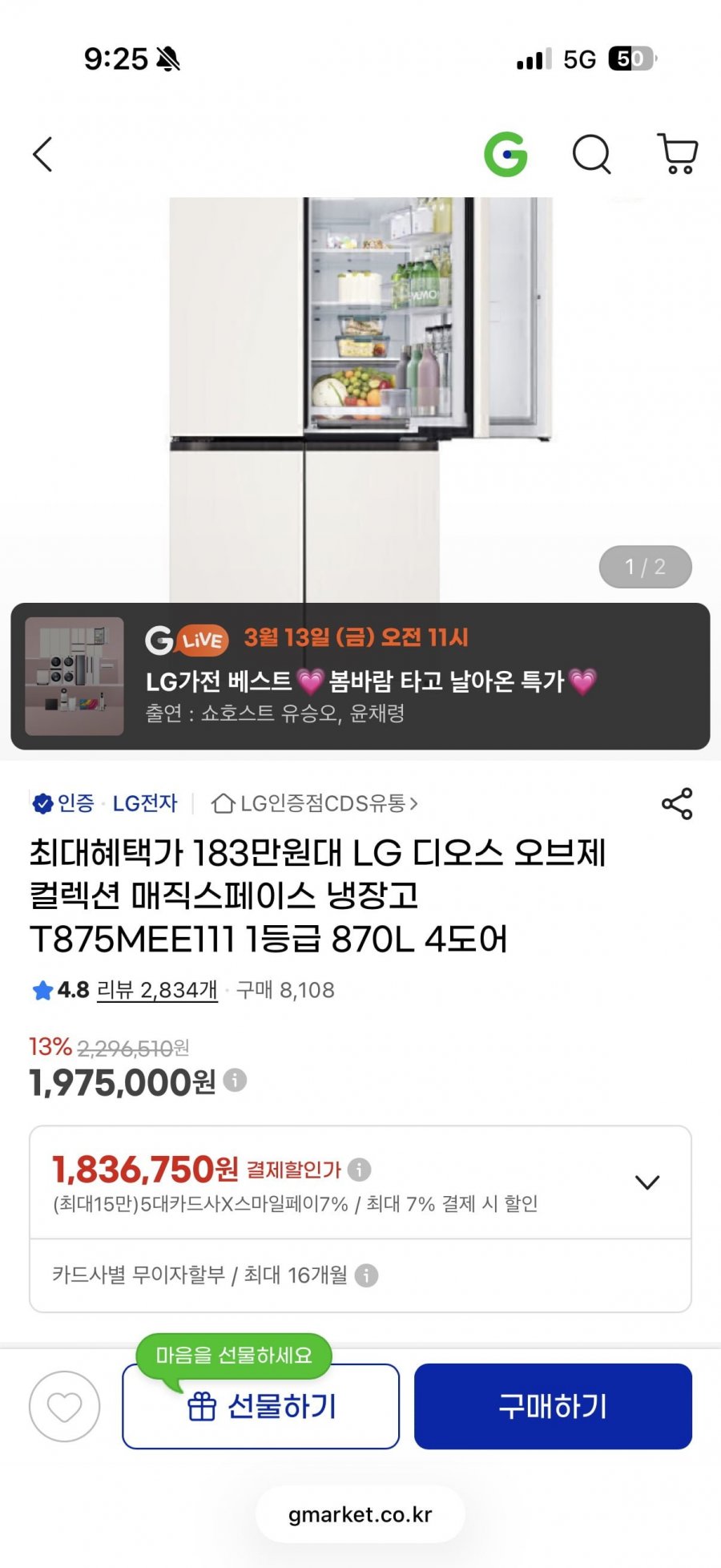Tap info icon for 카드사별 무이자할부
The height and width of the screenshot is (1568, 721).
click(366, 1275)
